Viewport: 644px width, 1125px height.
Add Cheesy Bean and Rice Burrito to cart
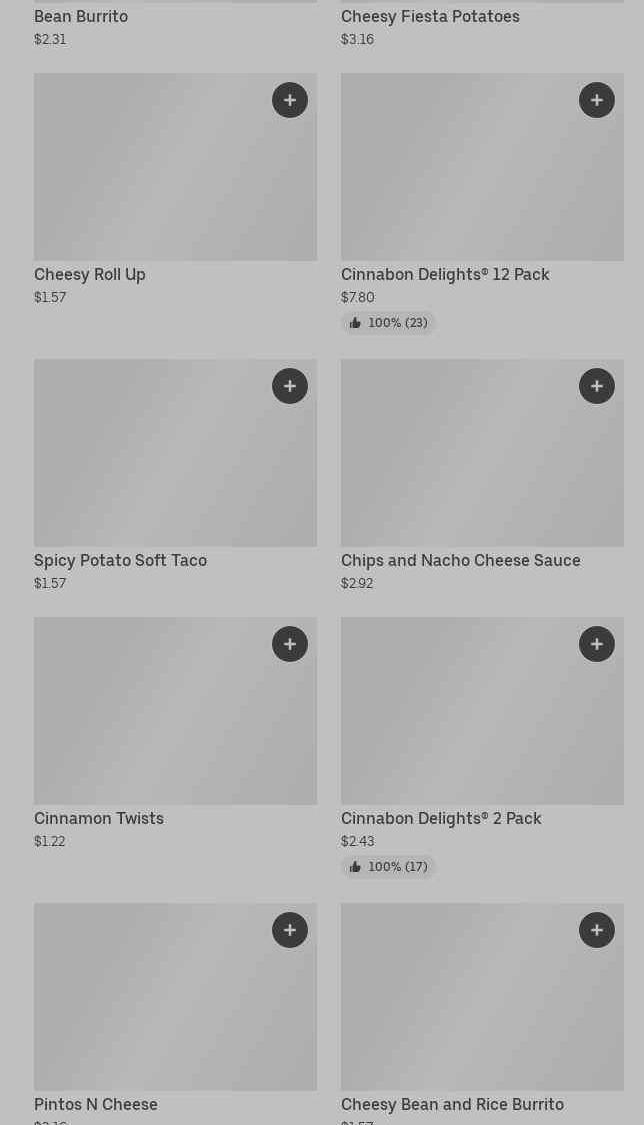coord(597,930)
